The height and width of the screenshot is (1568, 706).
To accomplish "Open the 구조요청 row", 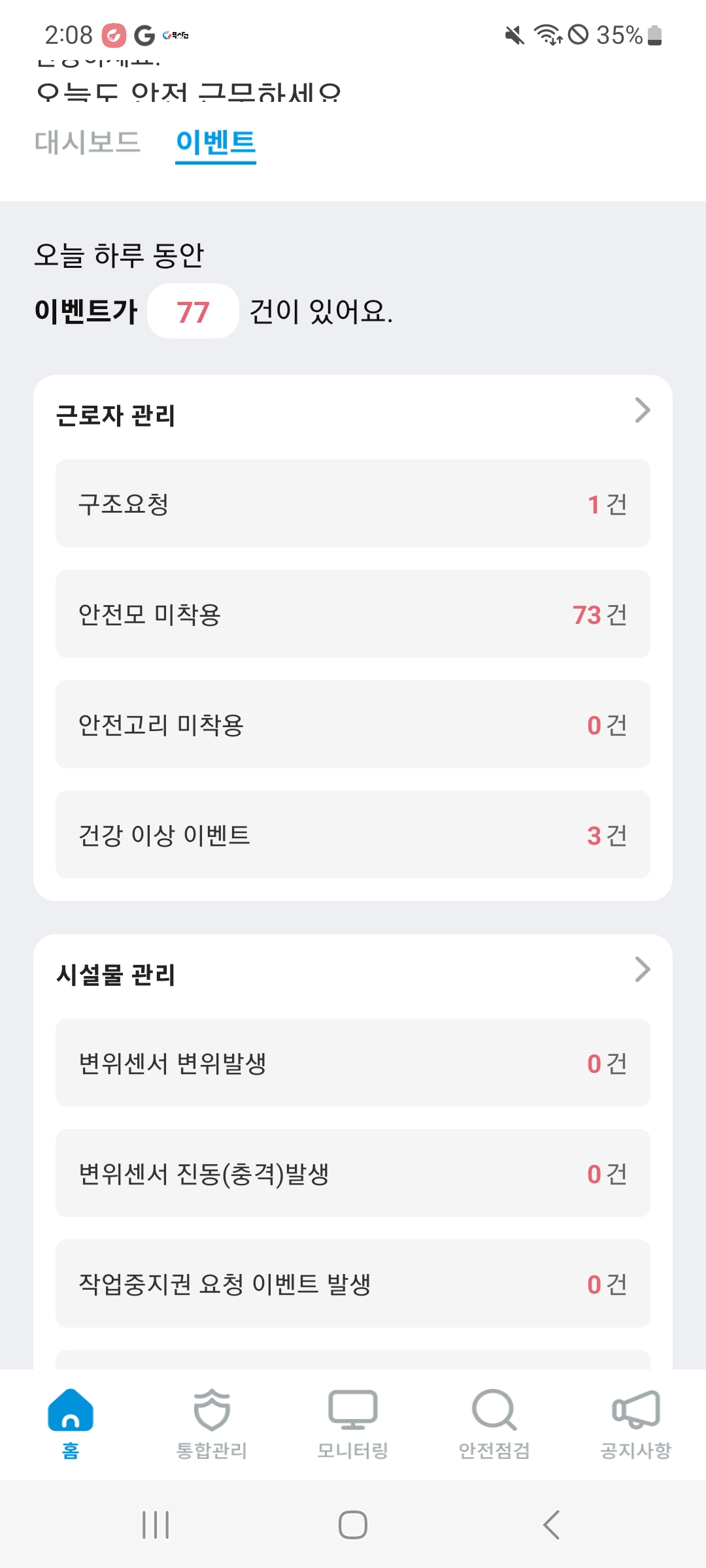I will 353,504.
